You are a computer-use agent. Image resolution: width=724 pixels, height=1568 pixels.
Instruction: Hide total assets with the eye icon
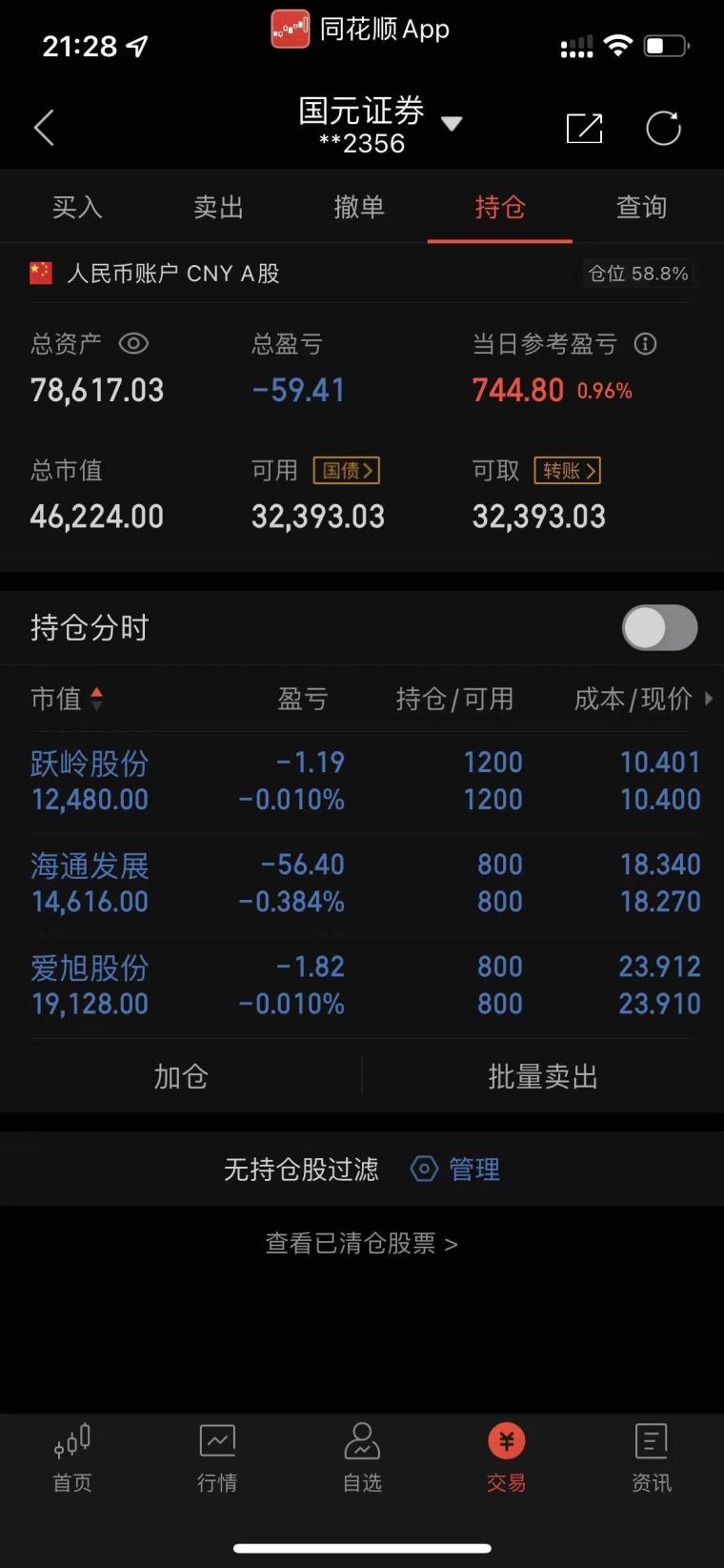pos(133,343)
